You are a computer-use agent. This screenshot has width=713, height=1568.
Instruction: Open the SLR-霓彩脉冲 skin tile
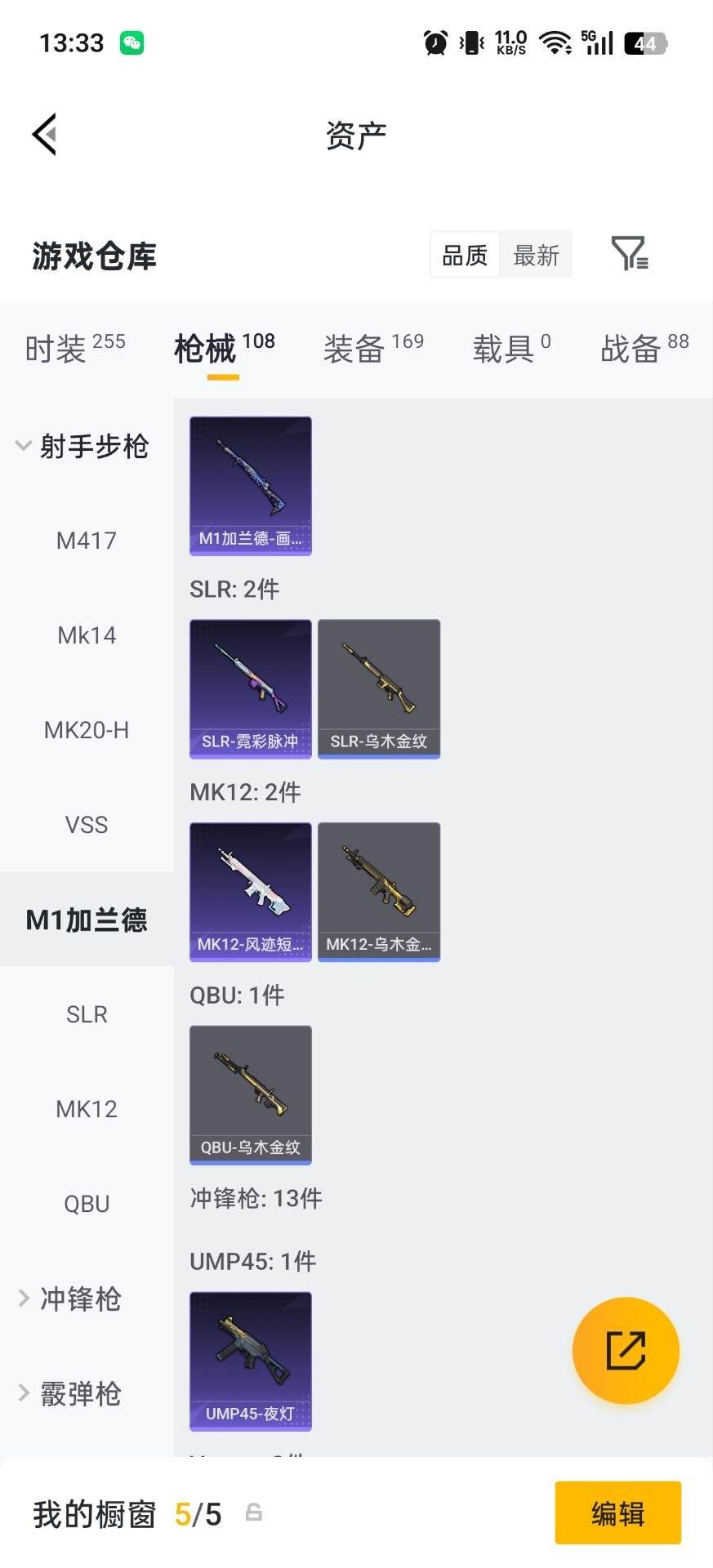point(251,689)
